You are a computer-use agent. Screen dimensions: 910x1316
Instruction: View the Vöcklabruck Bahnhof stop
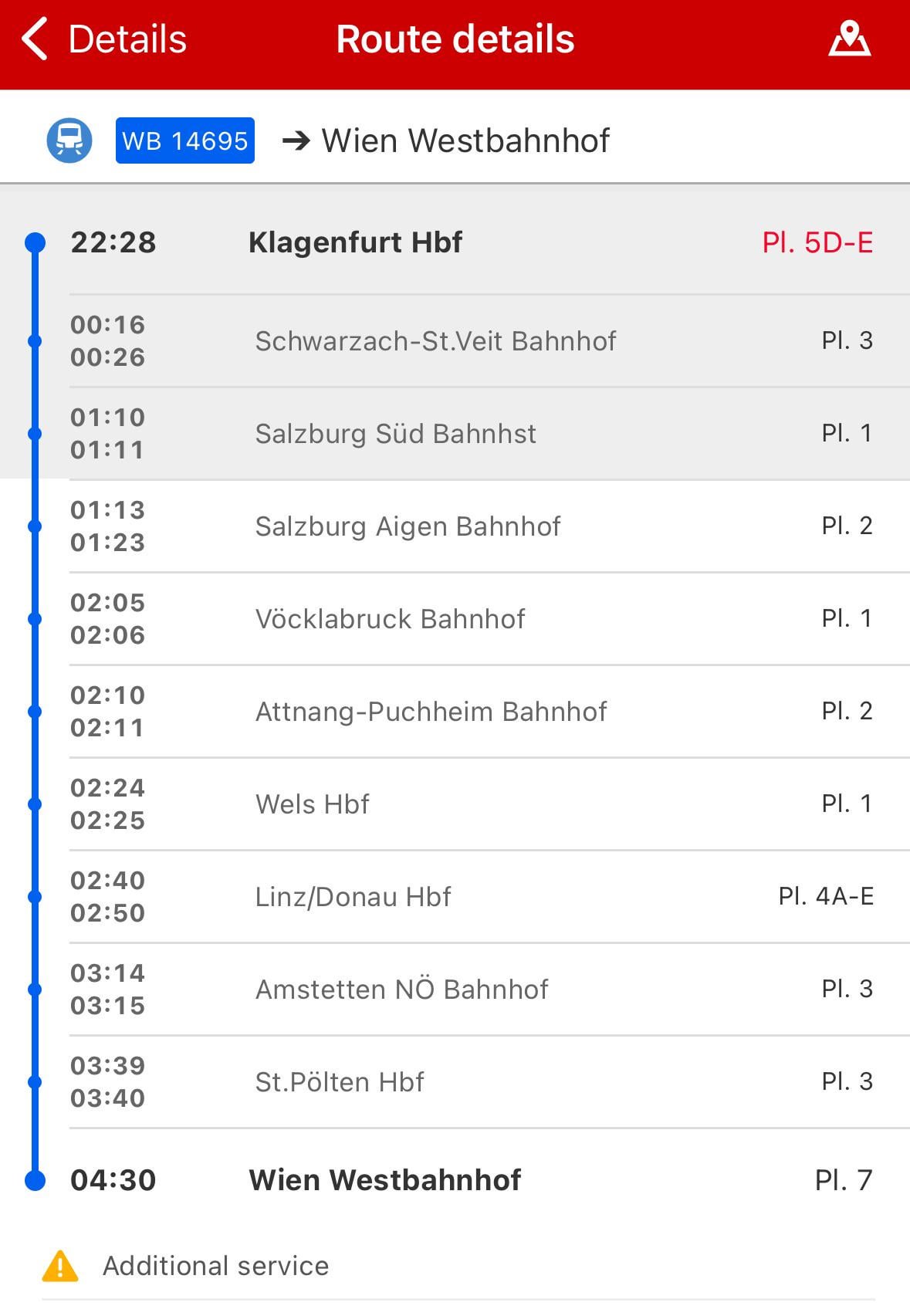[x=455, y=619]
